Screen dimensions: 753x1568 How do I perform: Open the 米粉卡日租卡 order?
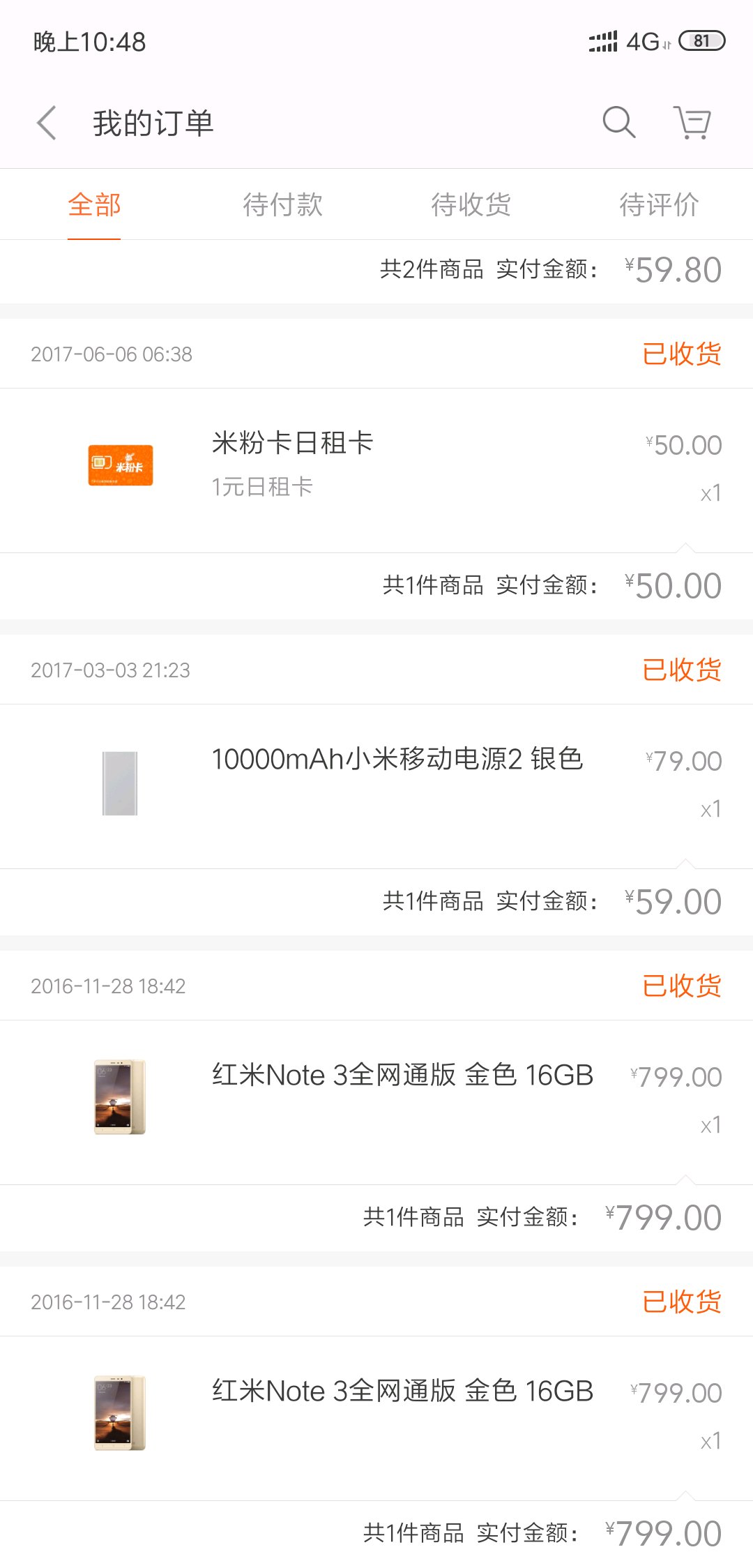[x=376, y=470]
